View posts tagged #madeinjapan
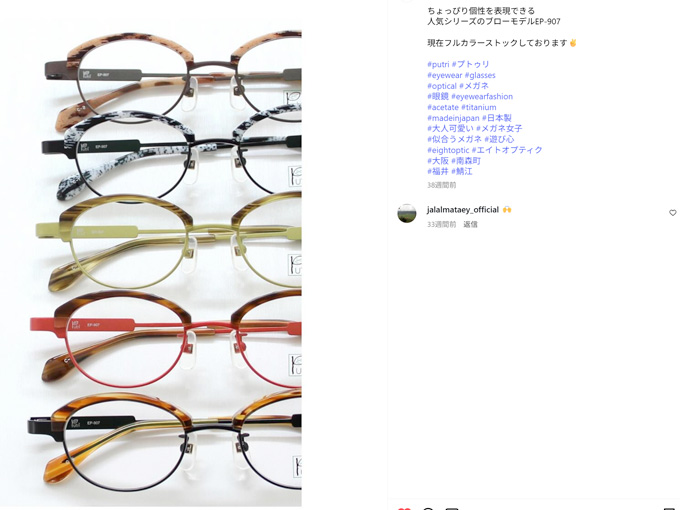Image resolution: width=680 pixels, height=510 pixels. [x=453, y=118]
